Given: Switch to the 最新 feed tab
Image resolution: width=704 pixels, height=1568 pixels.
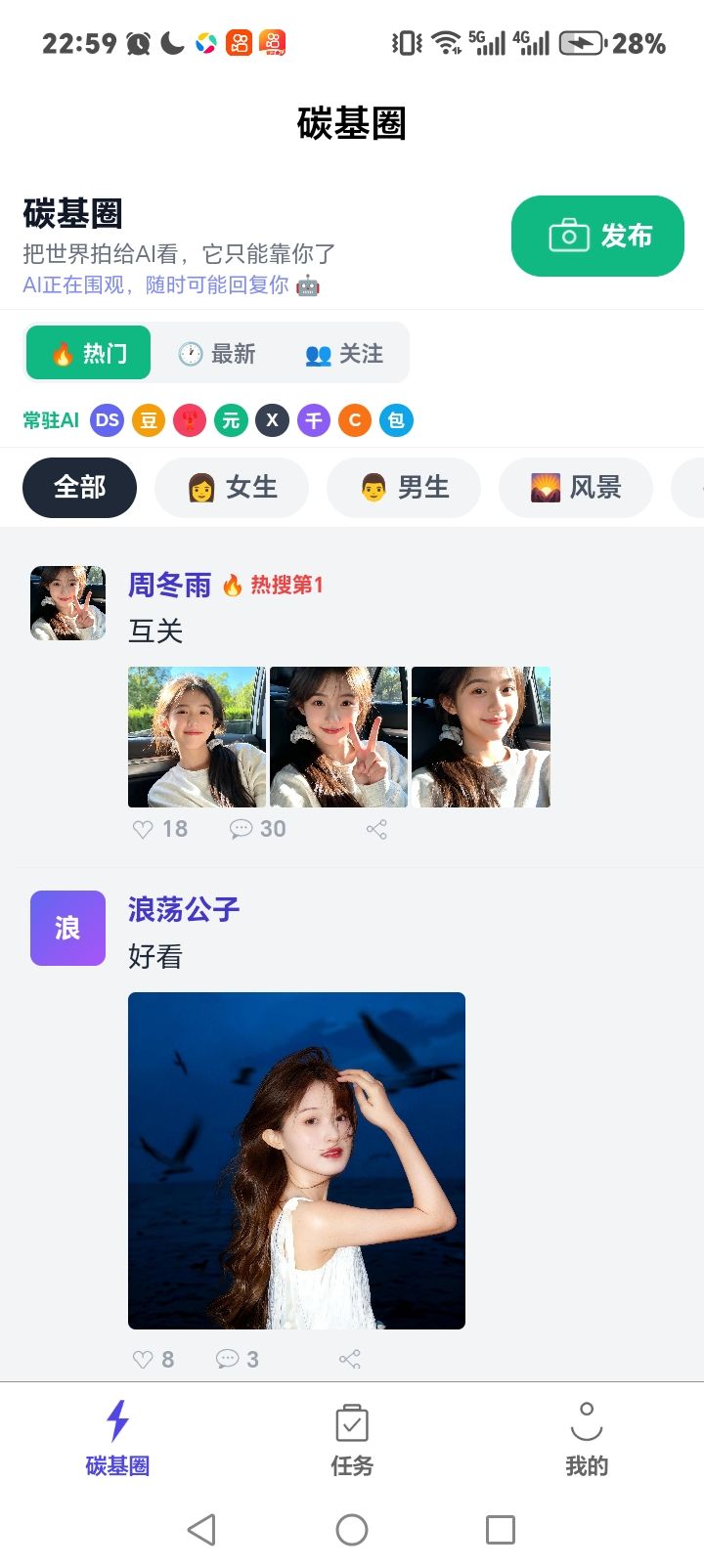Looking at the screenshot, I should point(217,353).
